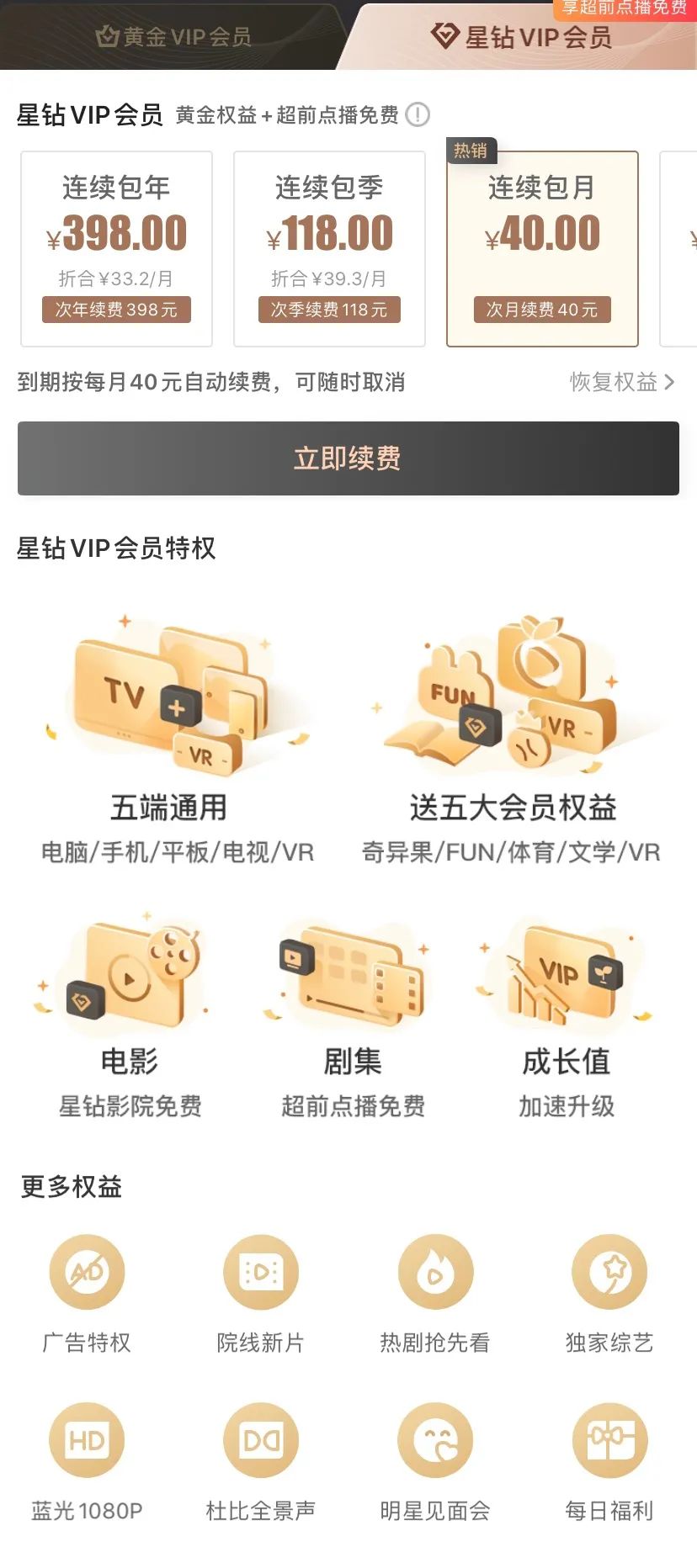View the 剧集 超前点播免费 privilege
This screenshot has width=697, height=1568.
(x=353, y=1018)
